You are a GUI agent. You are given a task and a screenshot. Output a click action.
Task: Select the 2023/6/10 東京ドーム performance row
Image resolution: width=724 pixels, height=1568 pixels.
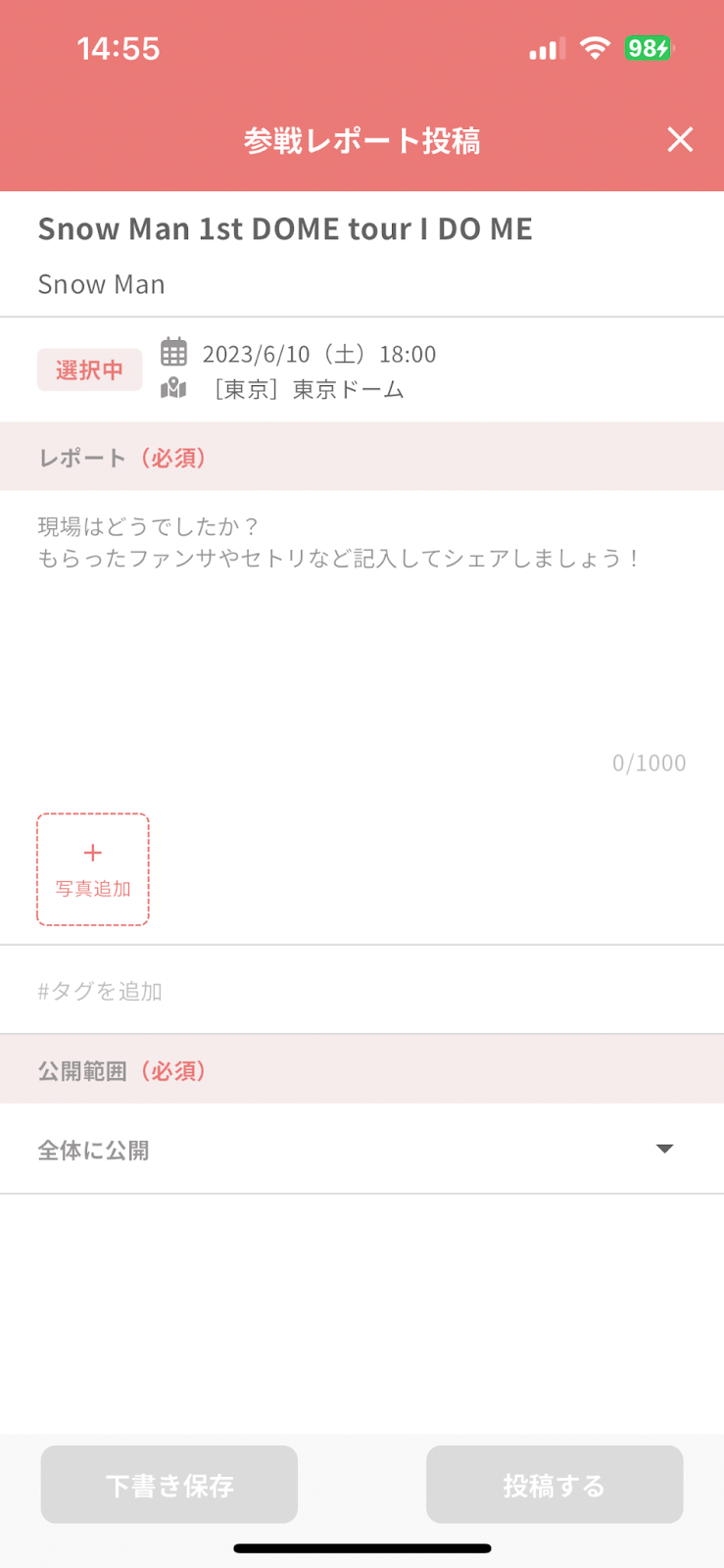coord(362,370)
